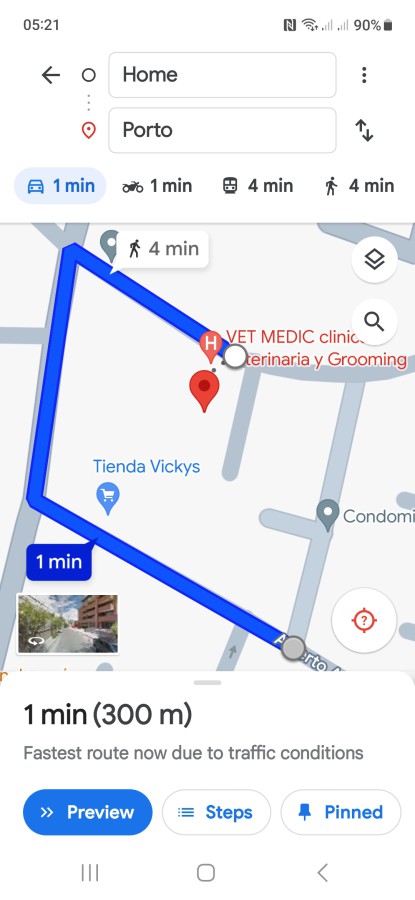Open the map layers button
The height and width of the screenshot is (900, 415).
coord(374,261)
